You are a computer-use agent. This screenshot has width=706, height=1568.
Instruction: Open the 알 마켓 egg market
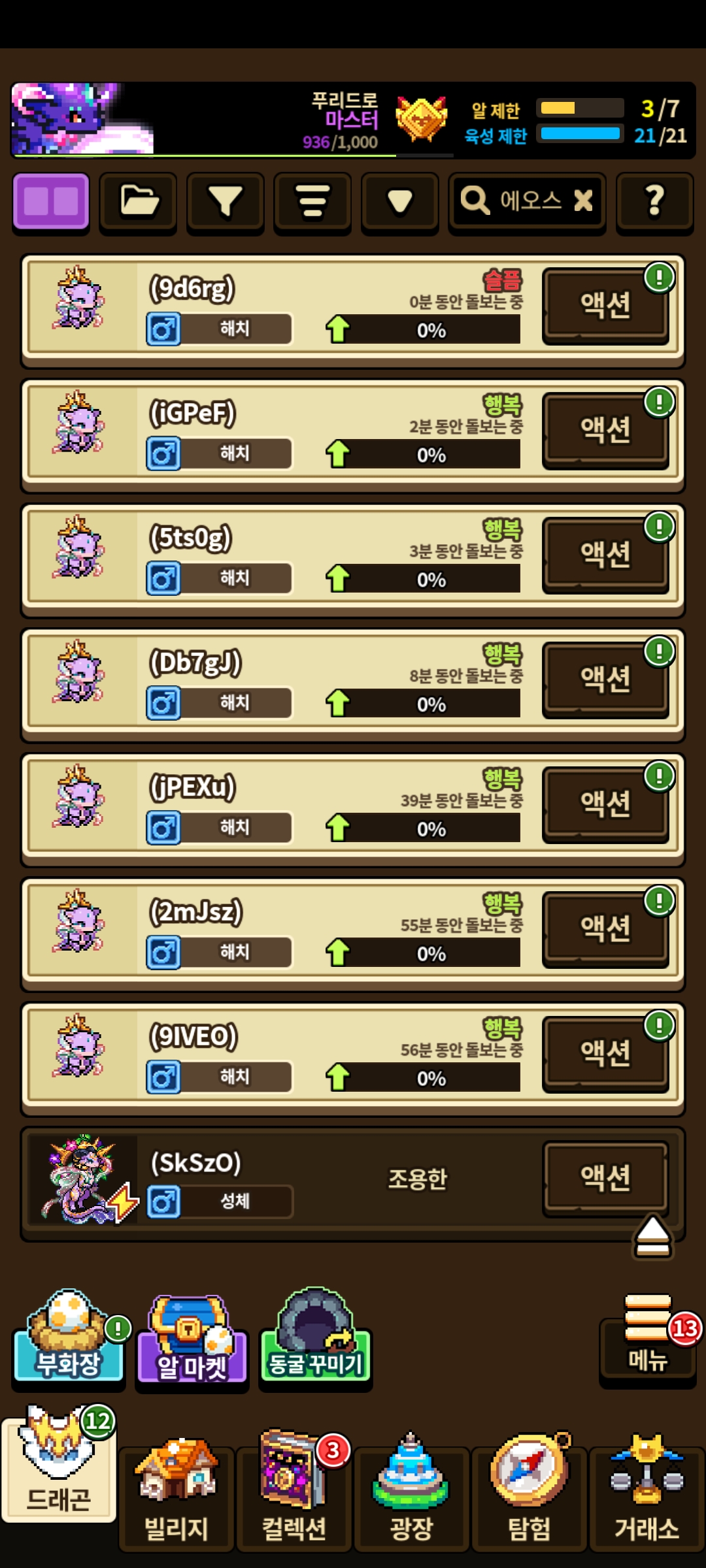192,1343
